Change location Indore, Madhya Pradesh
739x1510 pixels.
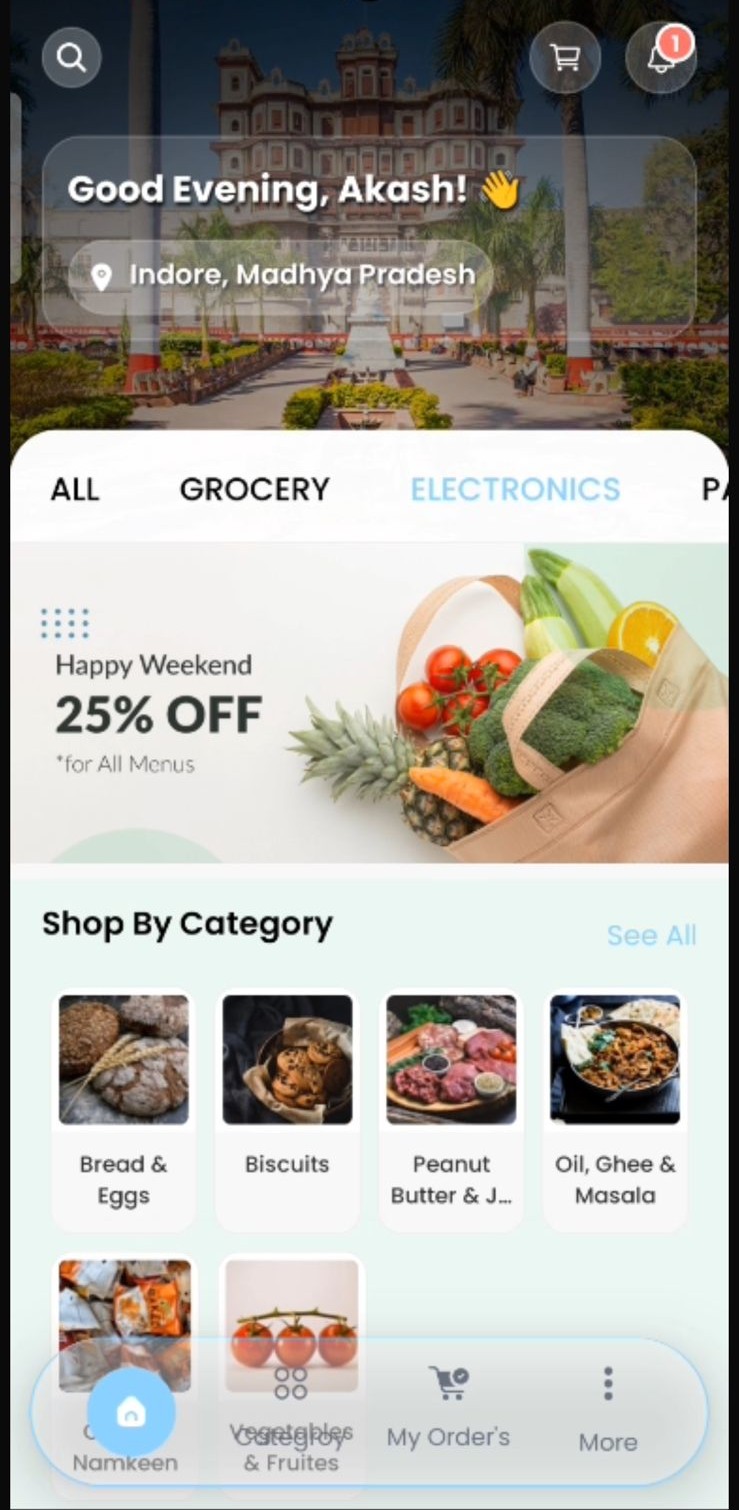(282, 275)
